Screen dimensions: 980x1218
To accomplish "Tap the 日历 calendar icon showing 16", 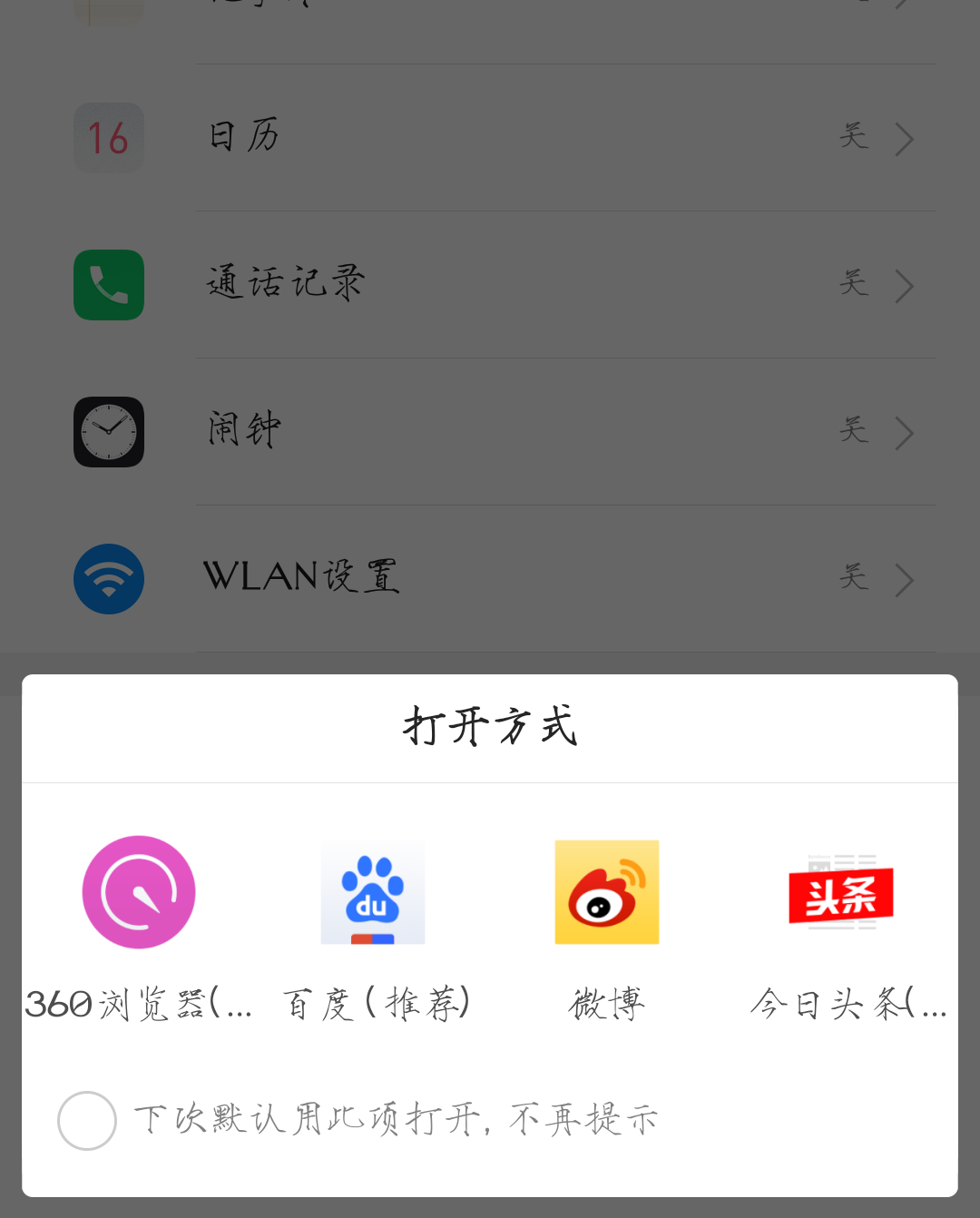I will [x=108, y=137].
